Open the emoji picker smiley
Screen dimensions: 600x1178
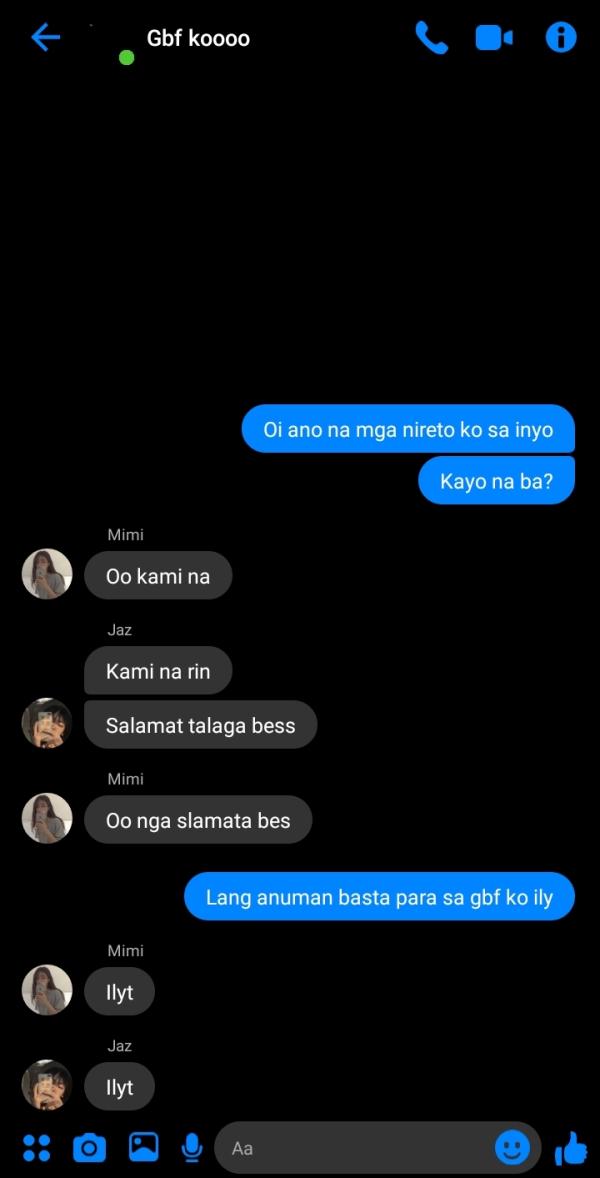[x=512, y=1147]
